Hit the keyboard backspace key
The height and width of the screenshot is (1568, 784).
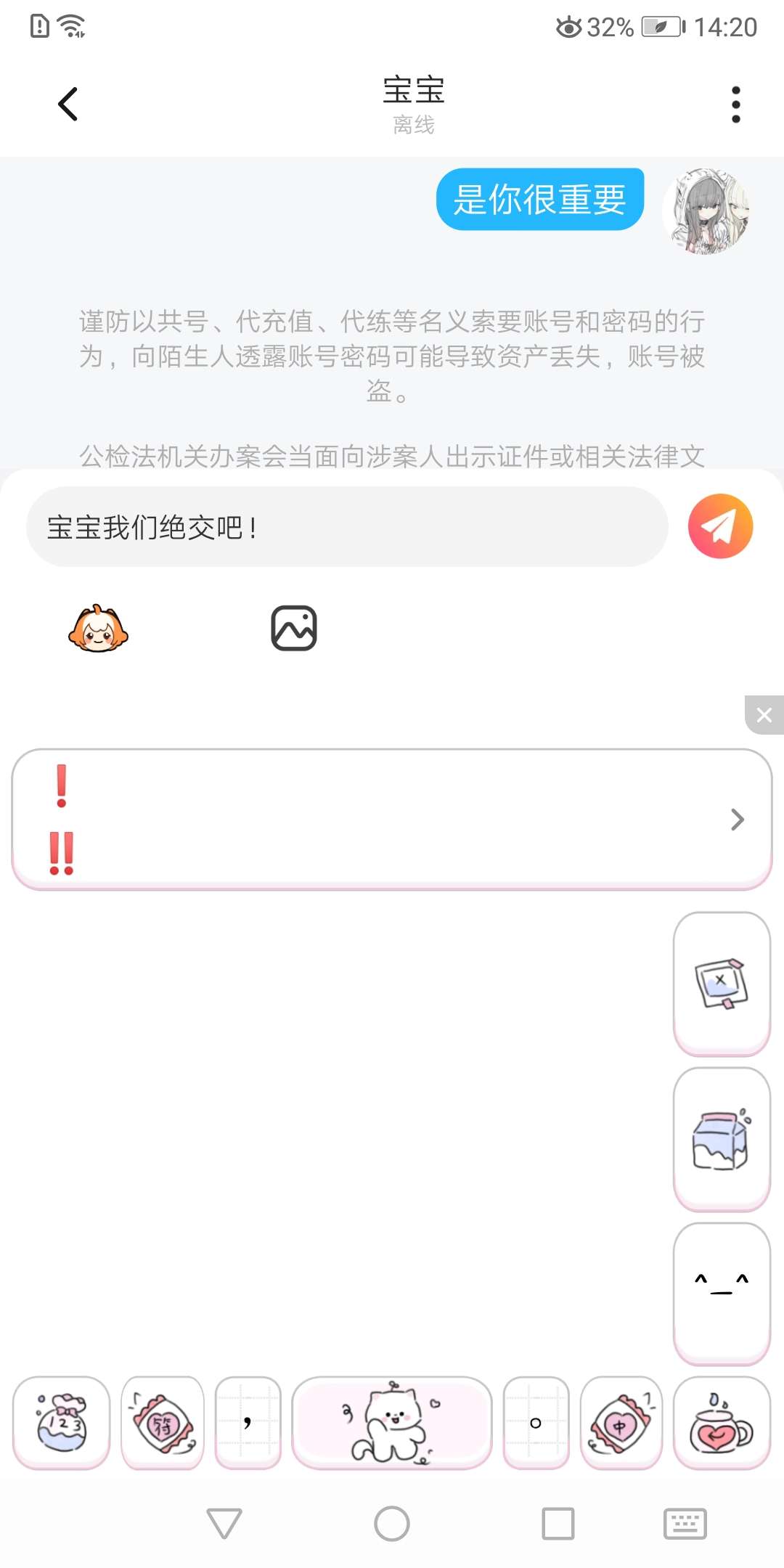722,984
